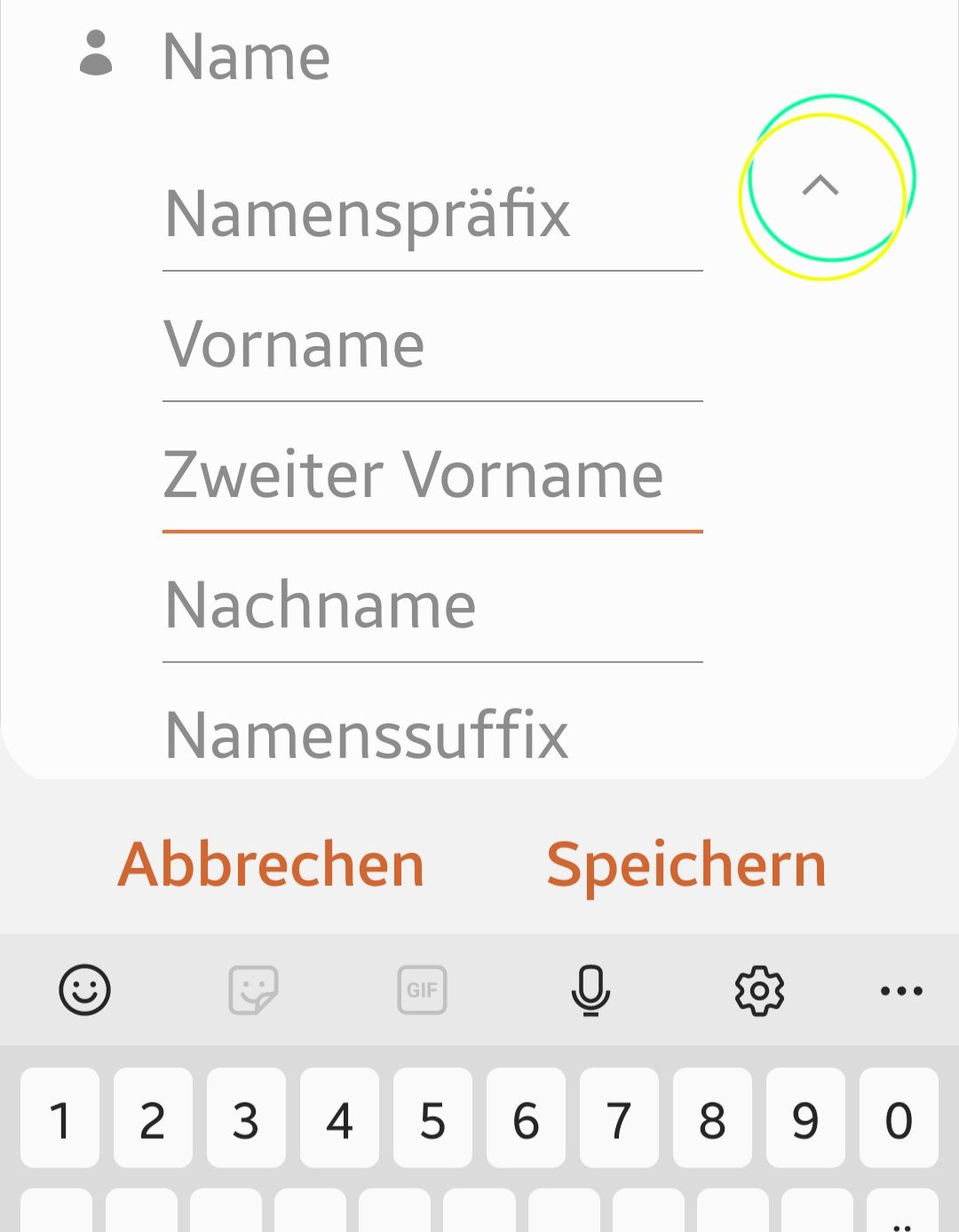The image size is (959, 1232).
Task: Select the Nachname text field
Action: click(x=432, y=607)
